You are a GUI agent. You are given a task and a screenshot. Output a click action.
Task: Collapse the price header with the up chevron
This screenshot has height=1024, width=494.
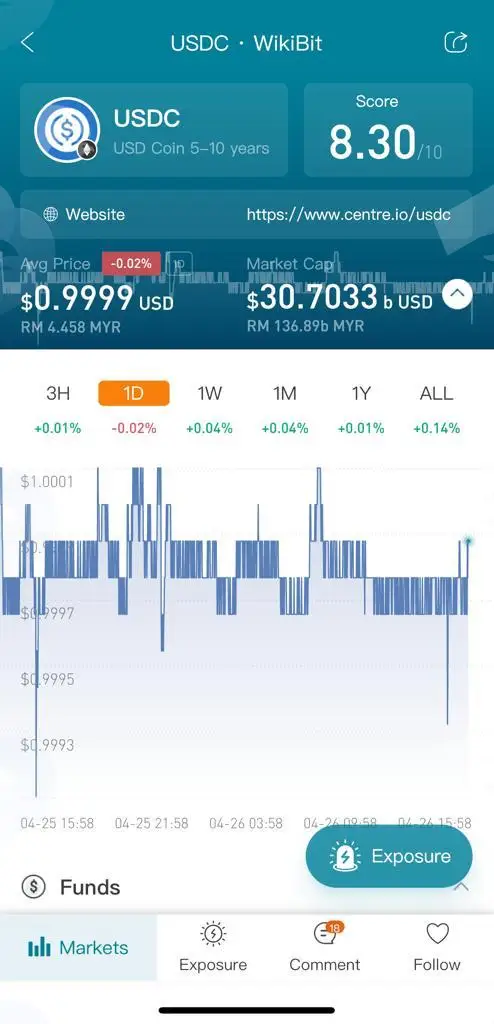457,295
